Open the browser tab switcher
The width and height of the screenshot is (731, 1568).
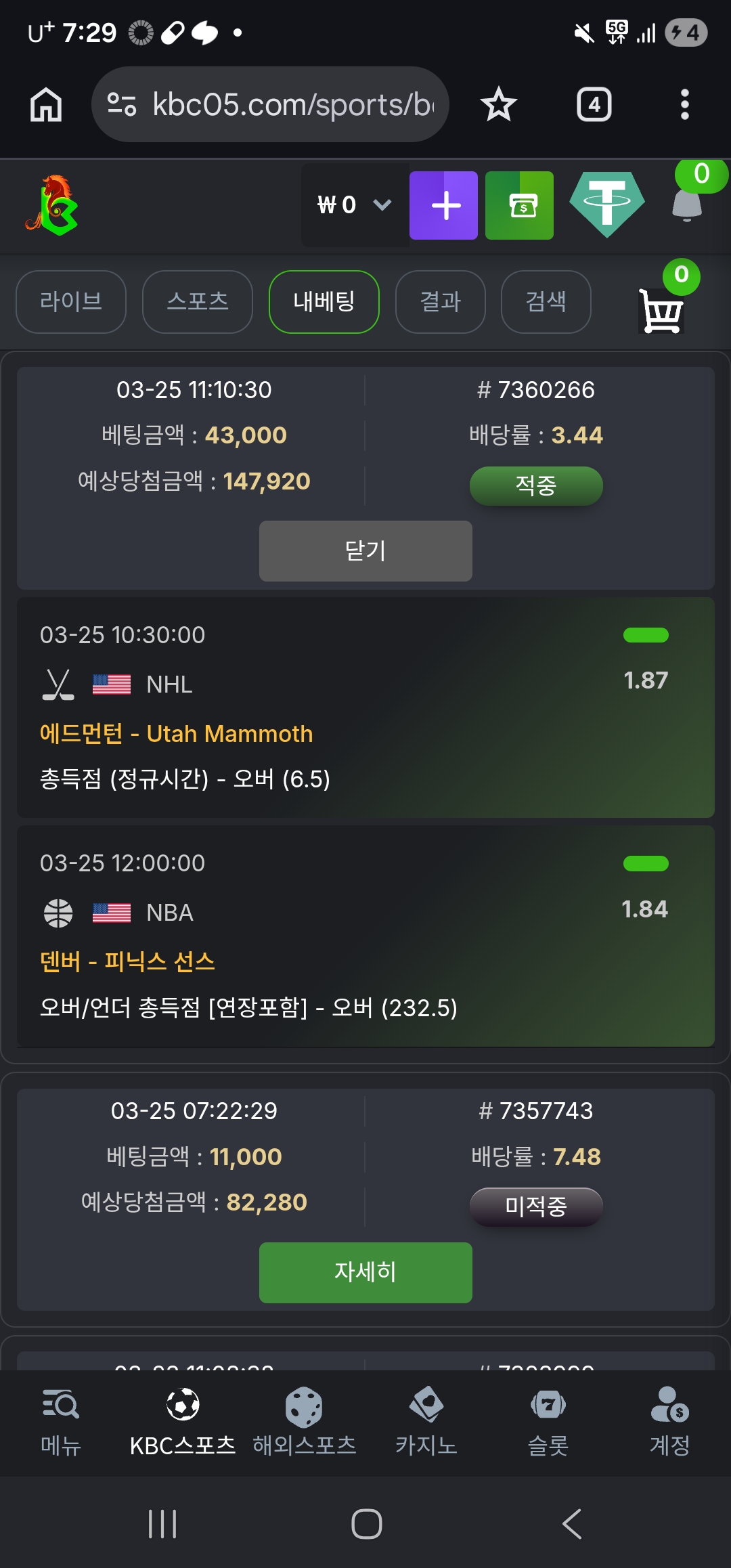[x=594, y=105]
